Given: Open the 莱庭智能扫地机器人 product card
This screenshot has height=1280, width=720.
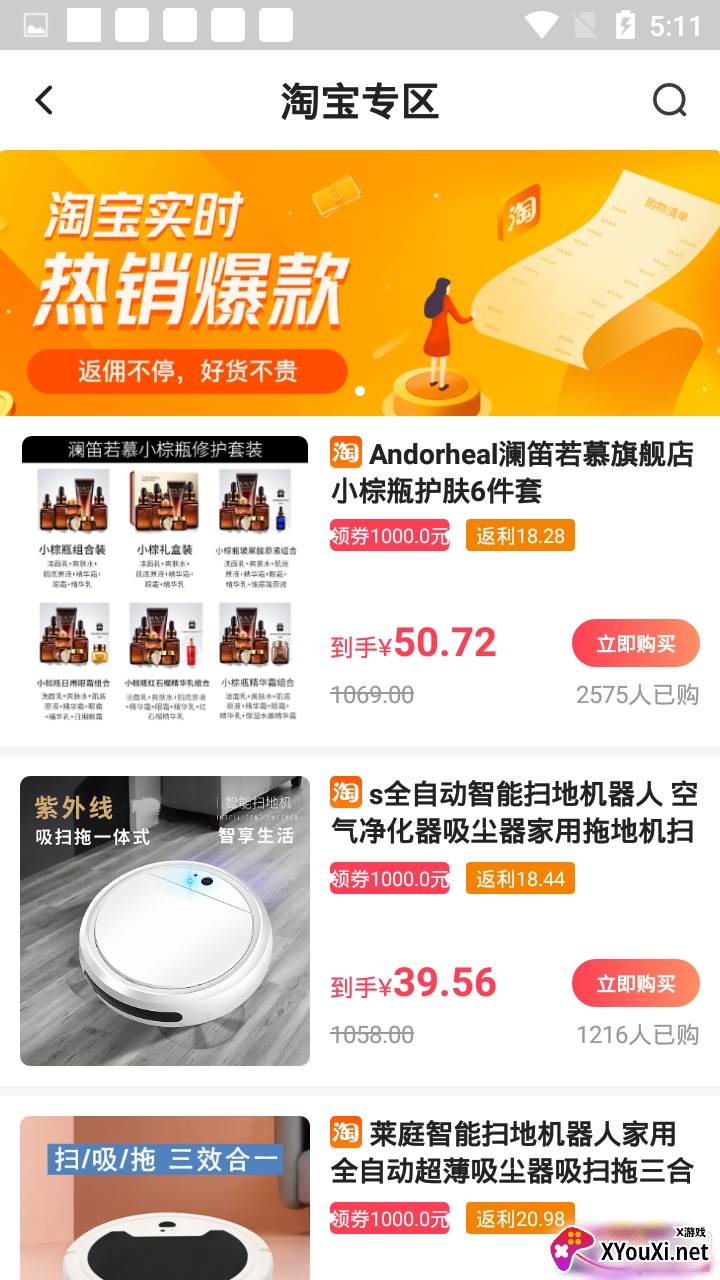Looking at the screenshot, I should pyautogui.click(x=512, y=1152).
